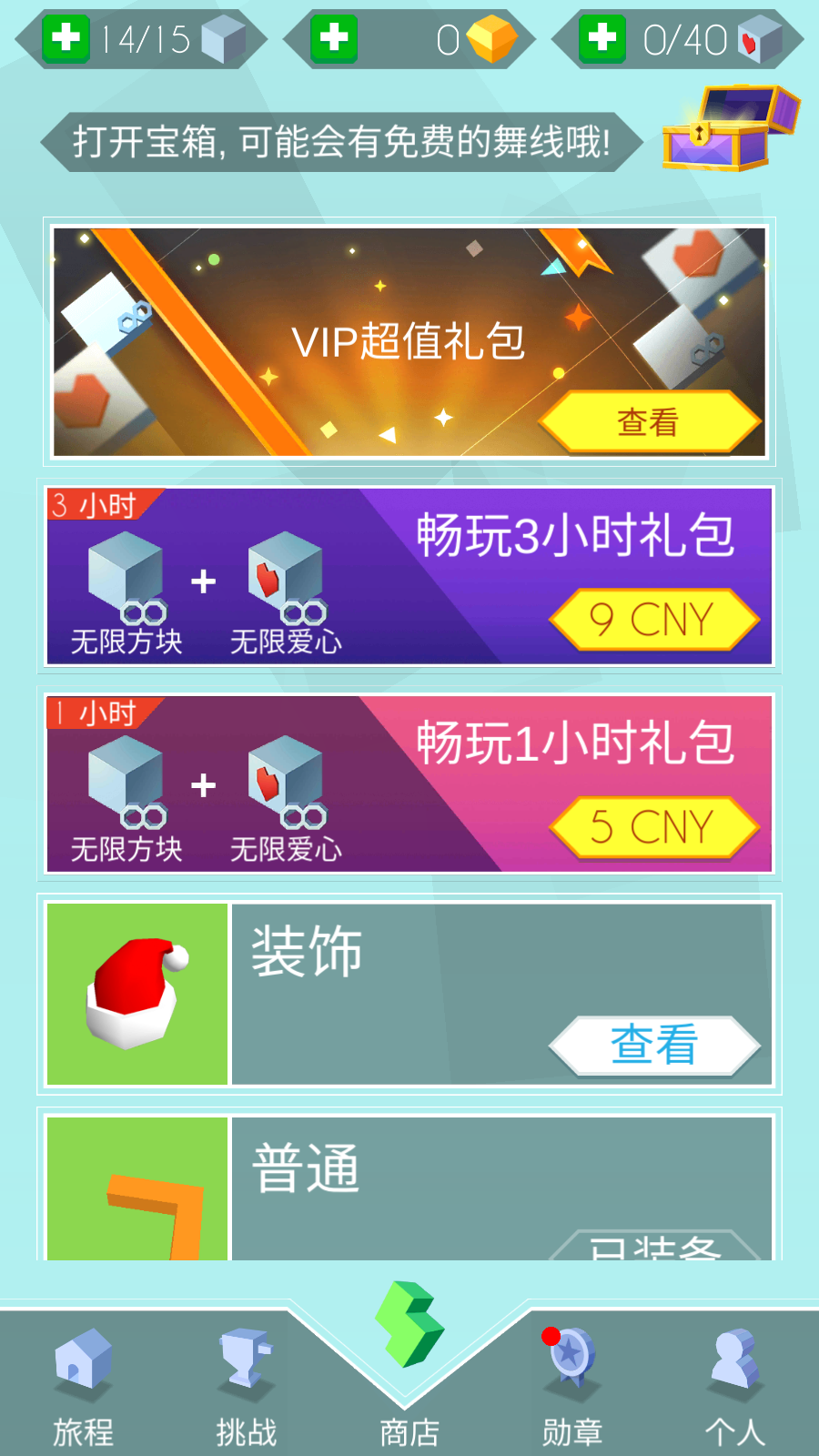Tap 查看 in the 装饰 card
Viewport: 819px width, 1456px height.
[654, 1045]
